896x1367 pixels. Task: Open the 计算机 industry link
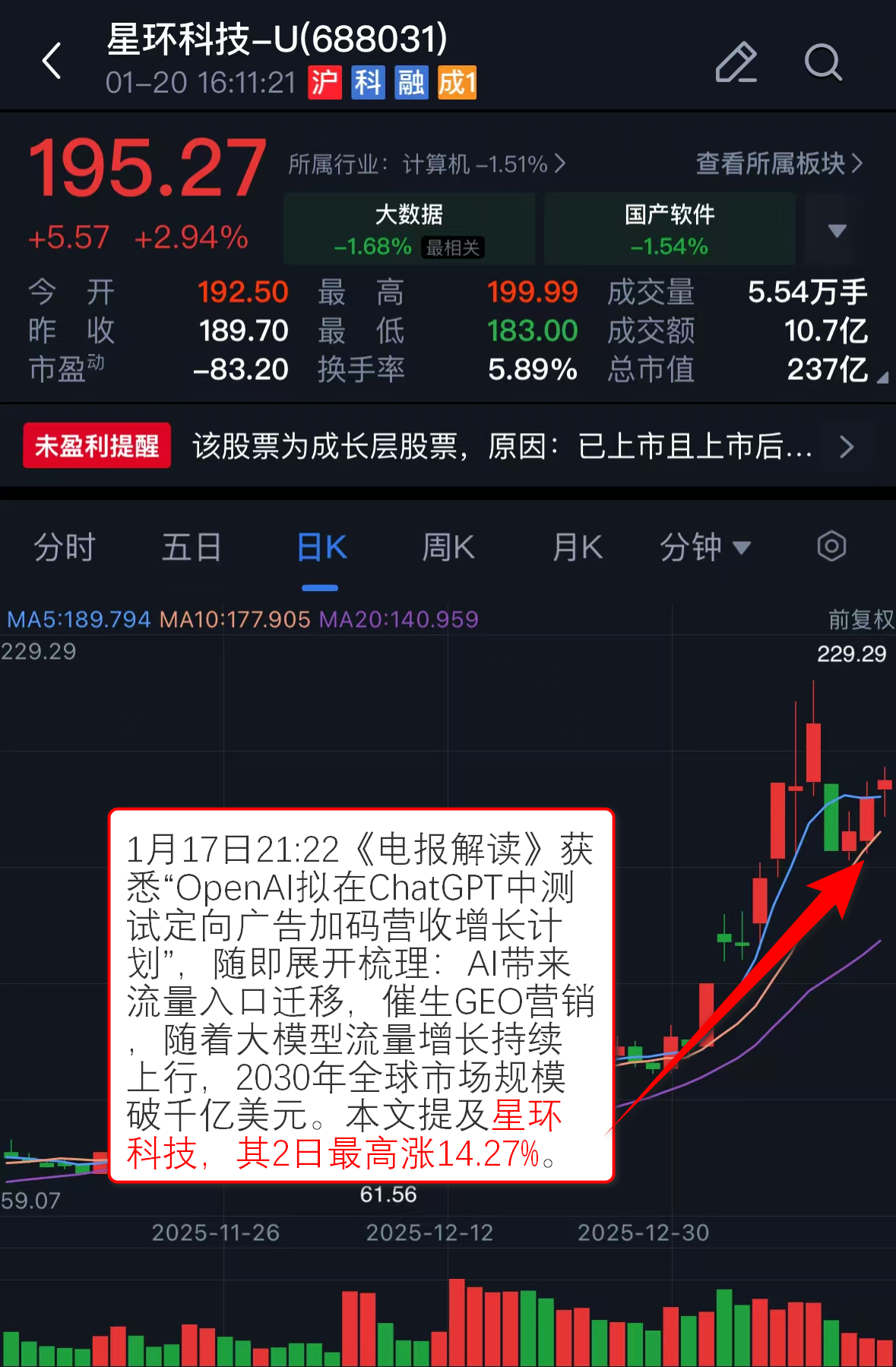[426, 163]
